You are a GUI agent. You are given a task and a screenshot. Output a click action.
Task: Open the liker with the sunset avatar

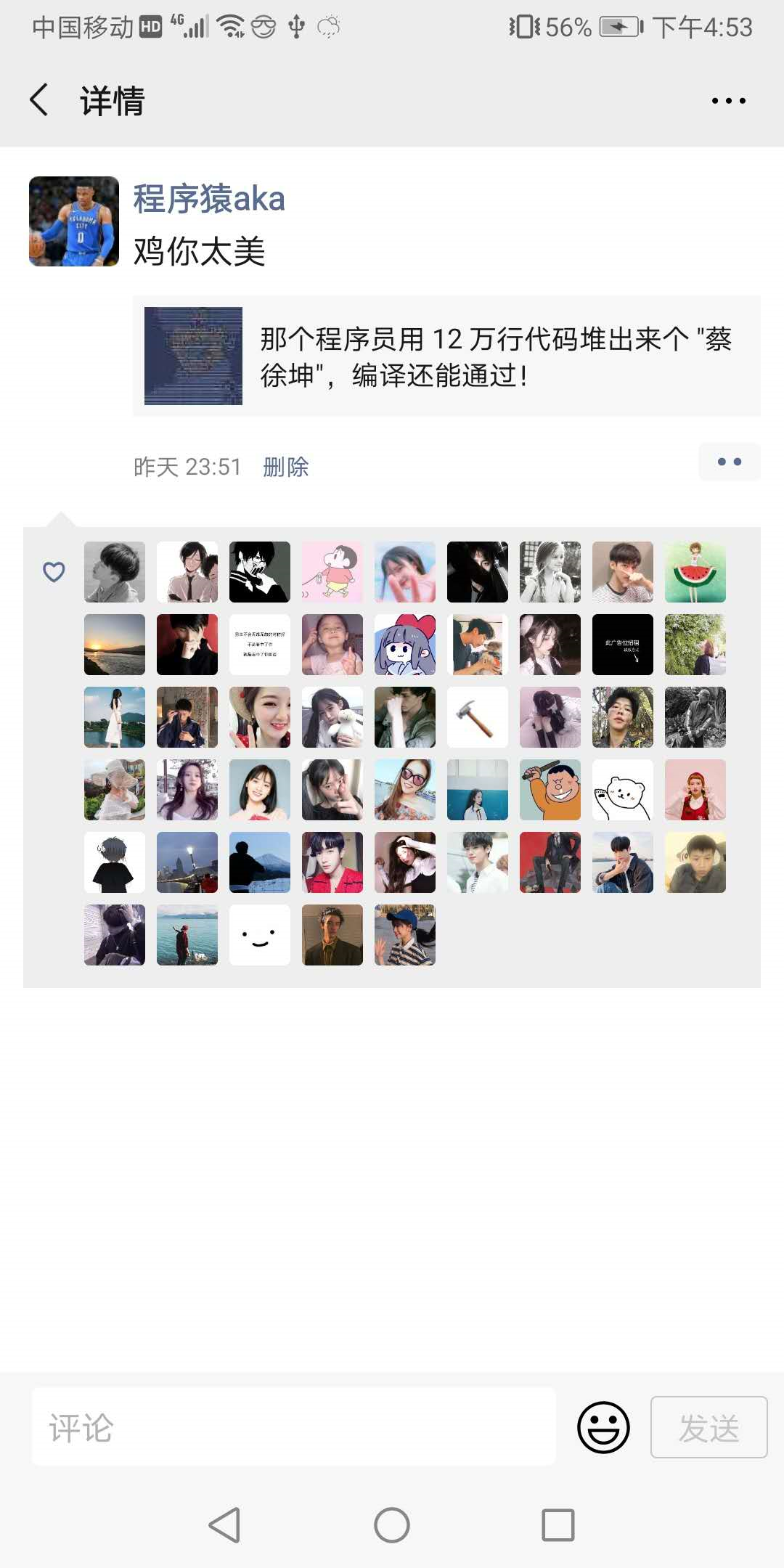pyautogui.click(x=114, y=645)
